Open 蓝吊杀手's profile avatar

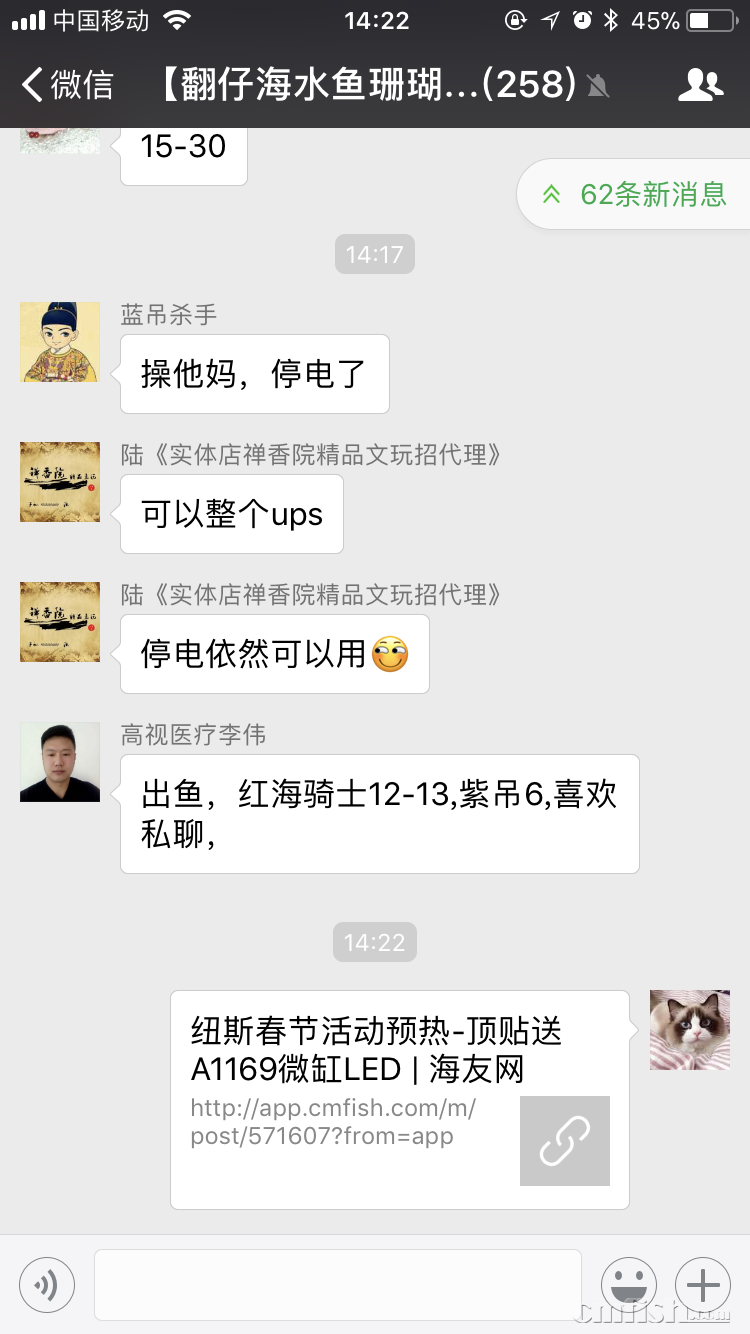click(x=60, y=342)
